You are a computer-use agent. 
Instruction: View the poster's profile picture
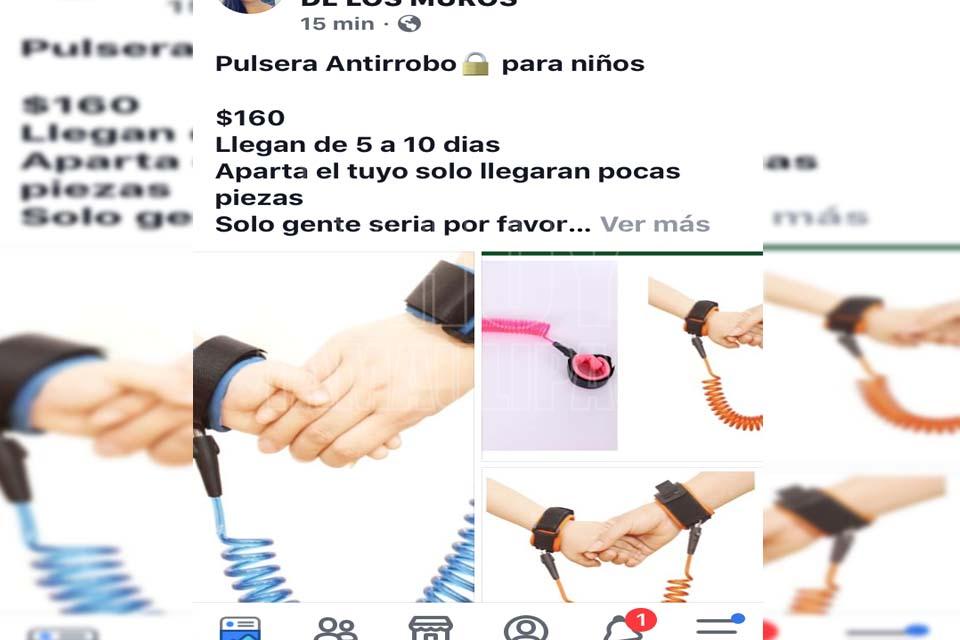pyautogui.click(x=248, y=5)
